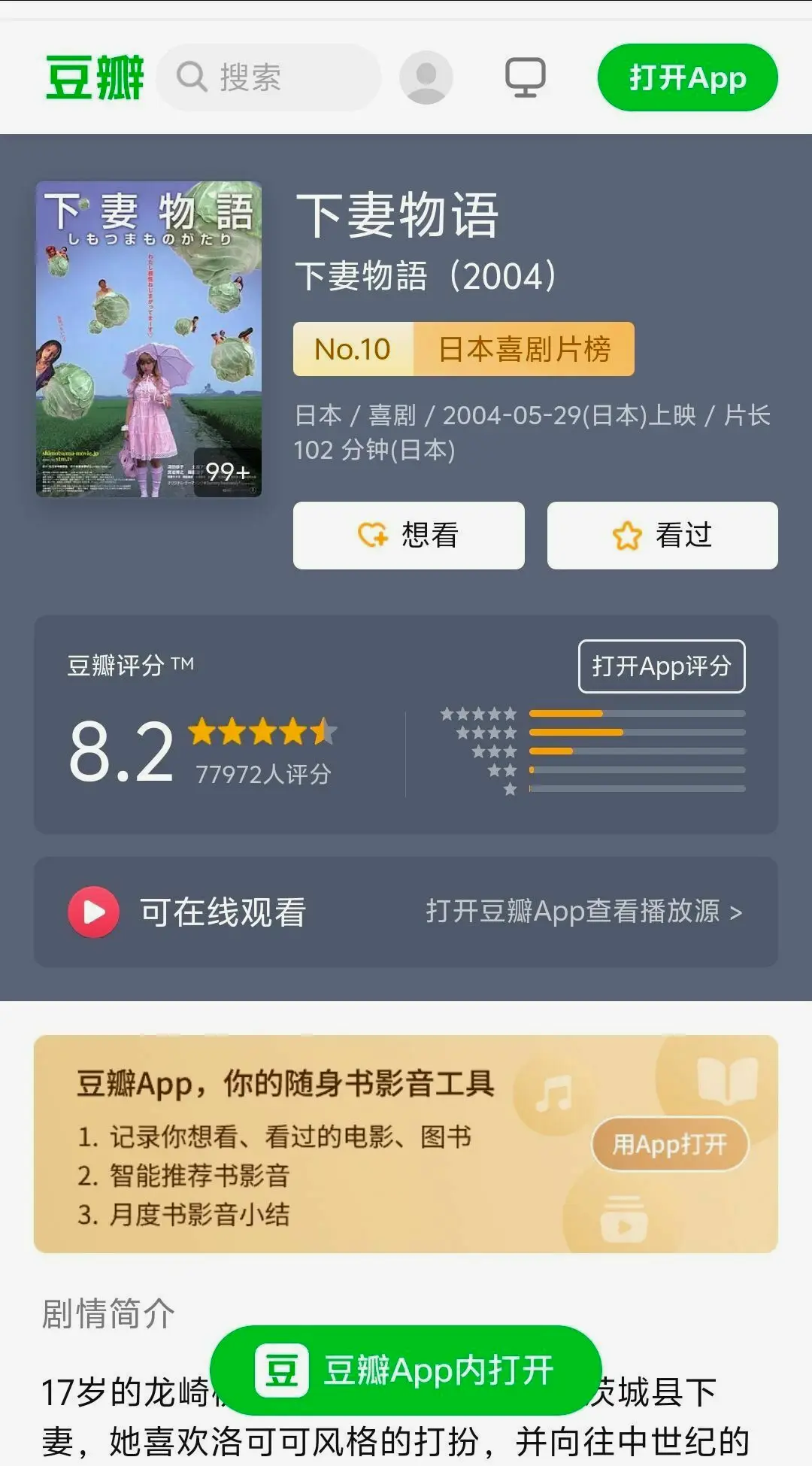Open the search box
Viewport: 812px width, 1466px height.
268,77
